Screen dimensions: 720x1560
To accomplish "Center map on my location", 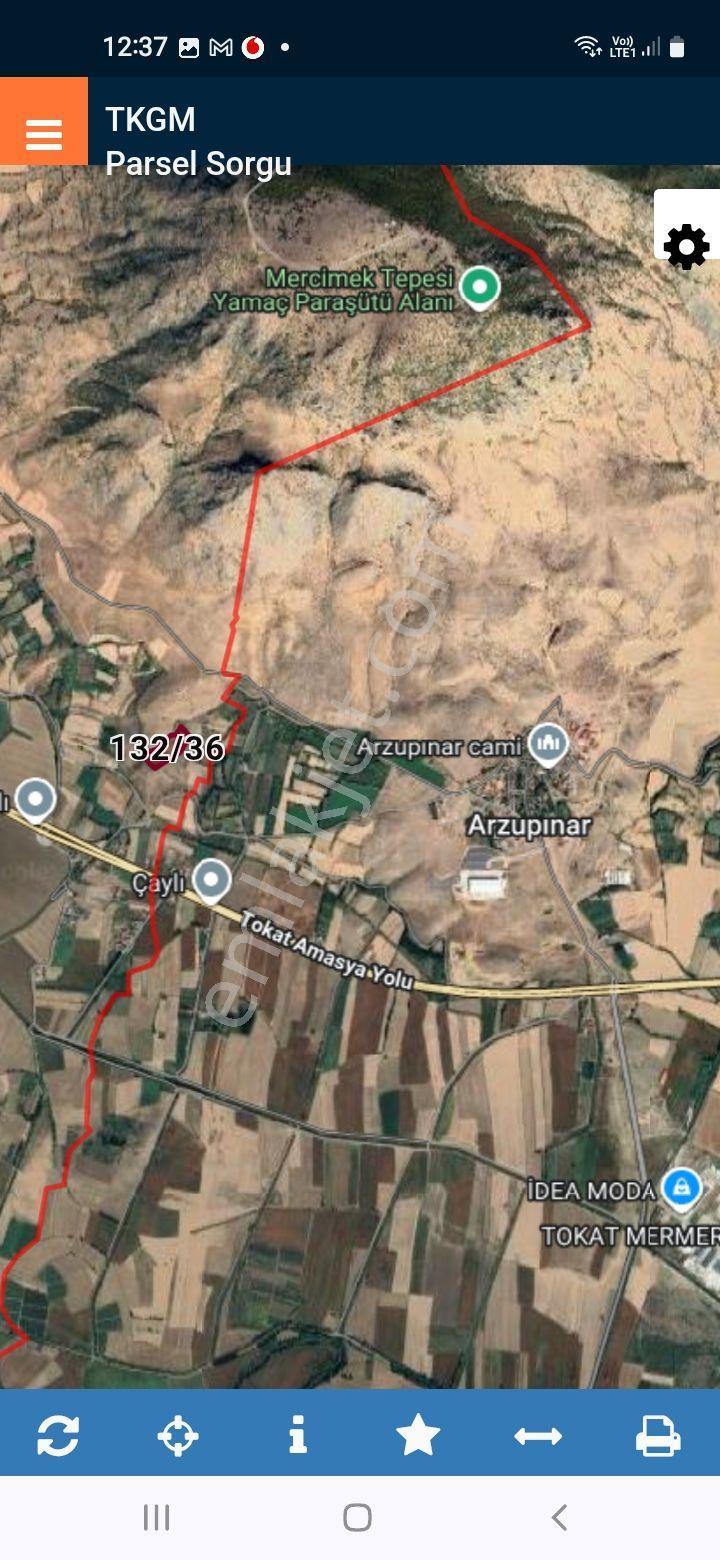I will pos(178,1435).
